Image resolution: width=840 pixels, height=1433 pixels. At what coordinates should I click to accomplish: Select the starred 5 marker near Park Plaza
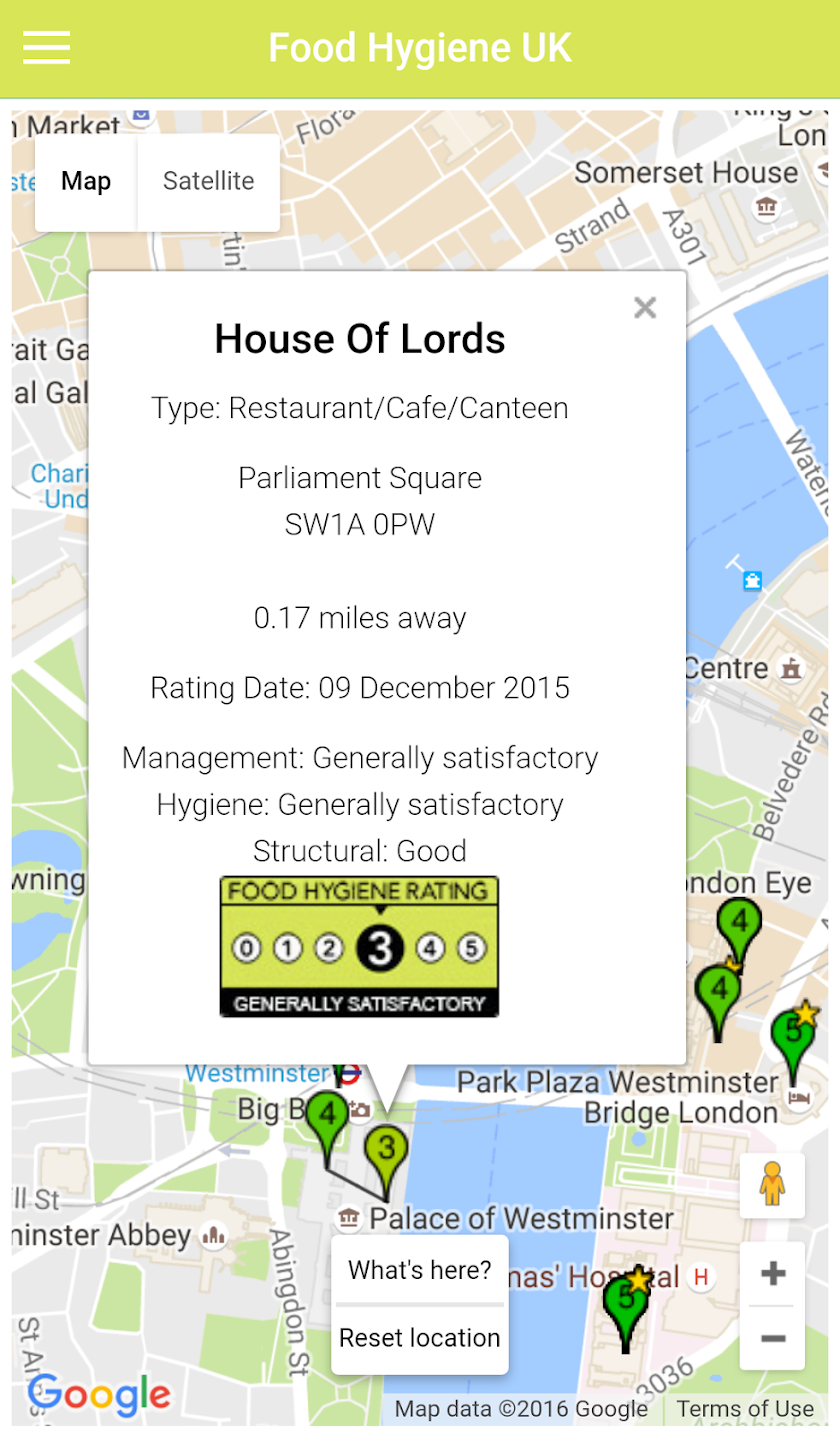793,1034
